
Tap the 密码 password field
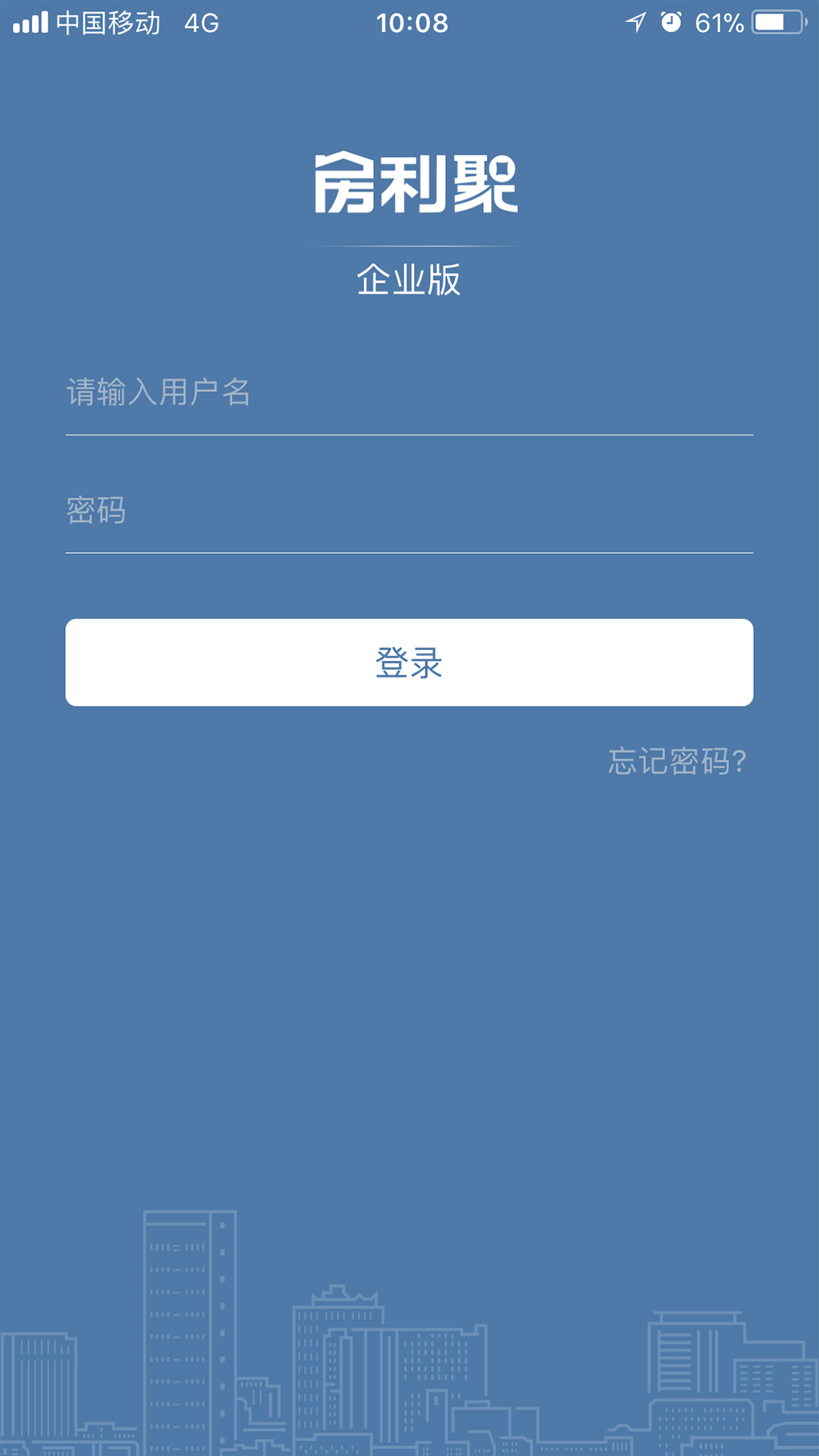[409, 510]
